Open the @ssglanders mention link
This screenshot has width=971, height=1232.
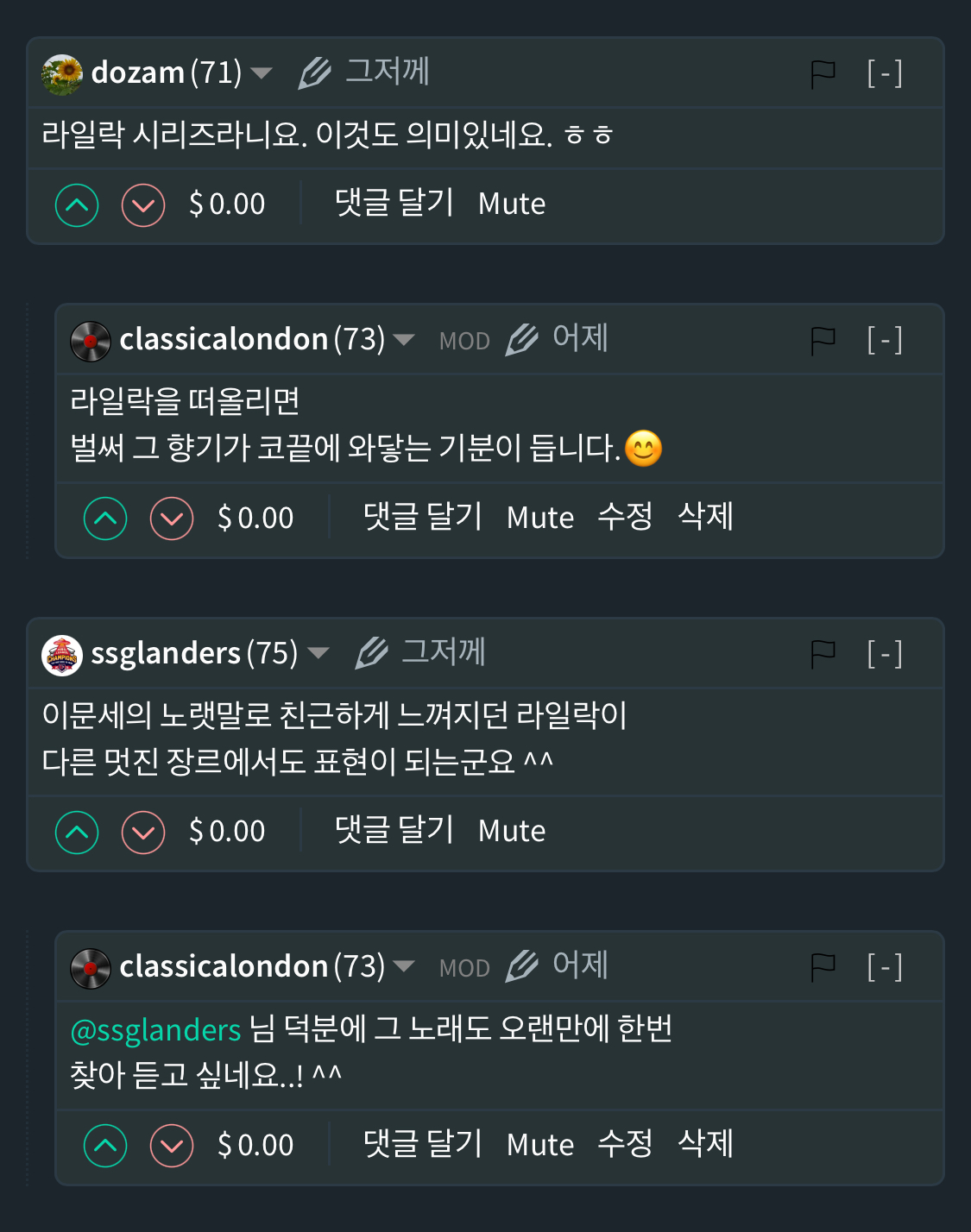click(155, 1030)
